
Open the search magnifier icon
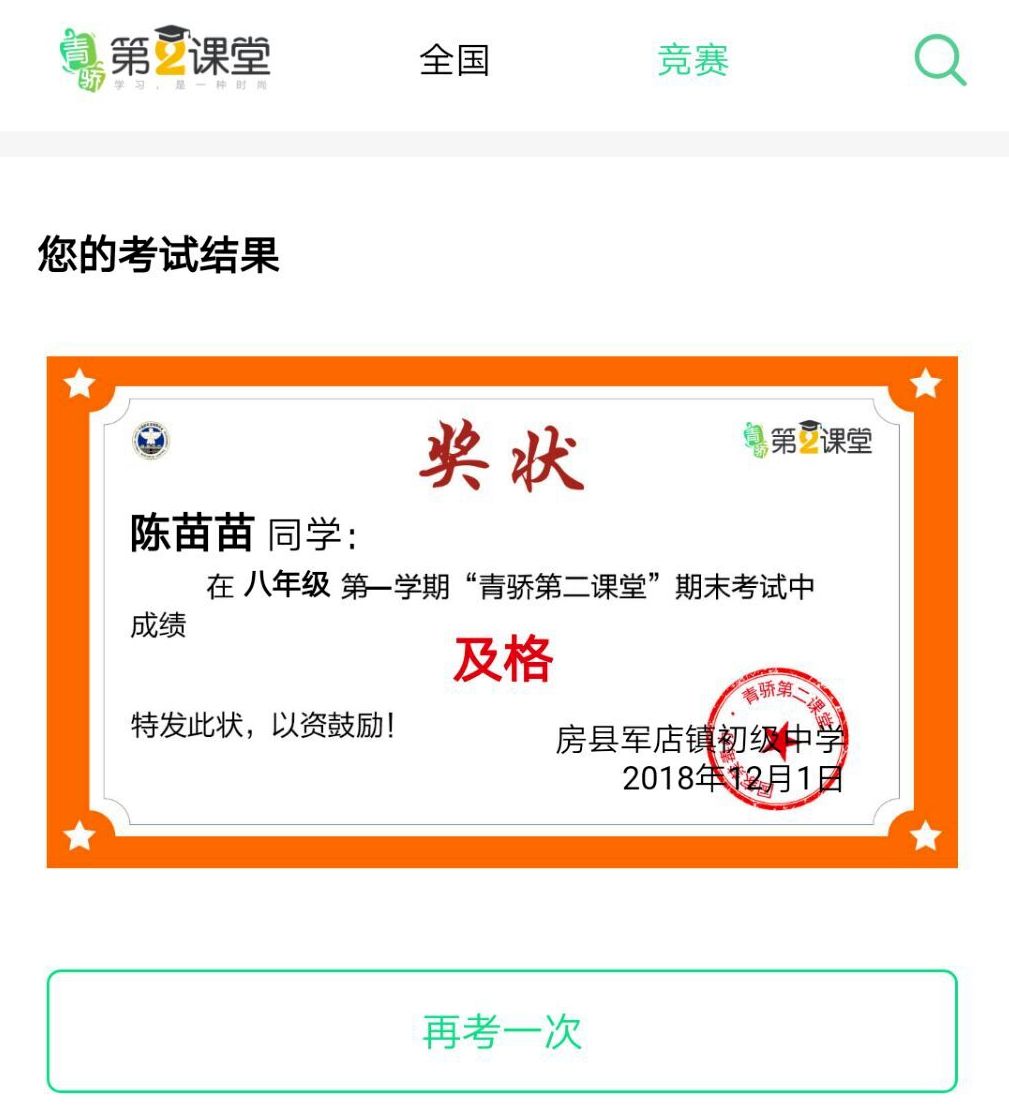[940, 60]
